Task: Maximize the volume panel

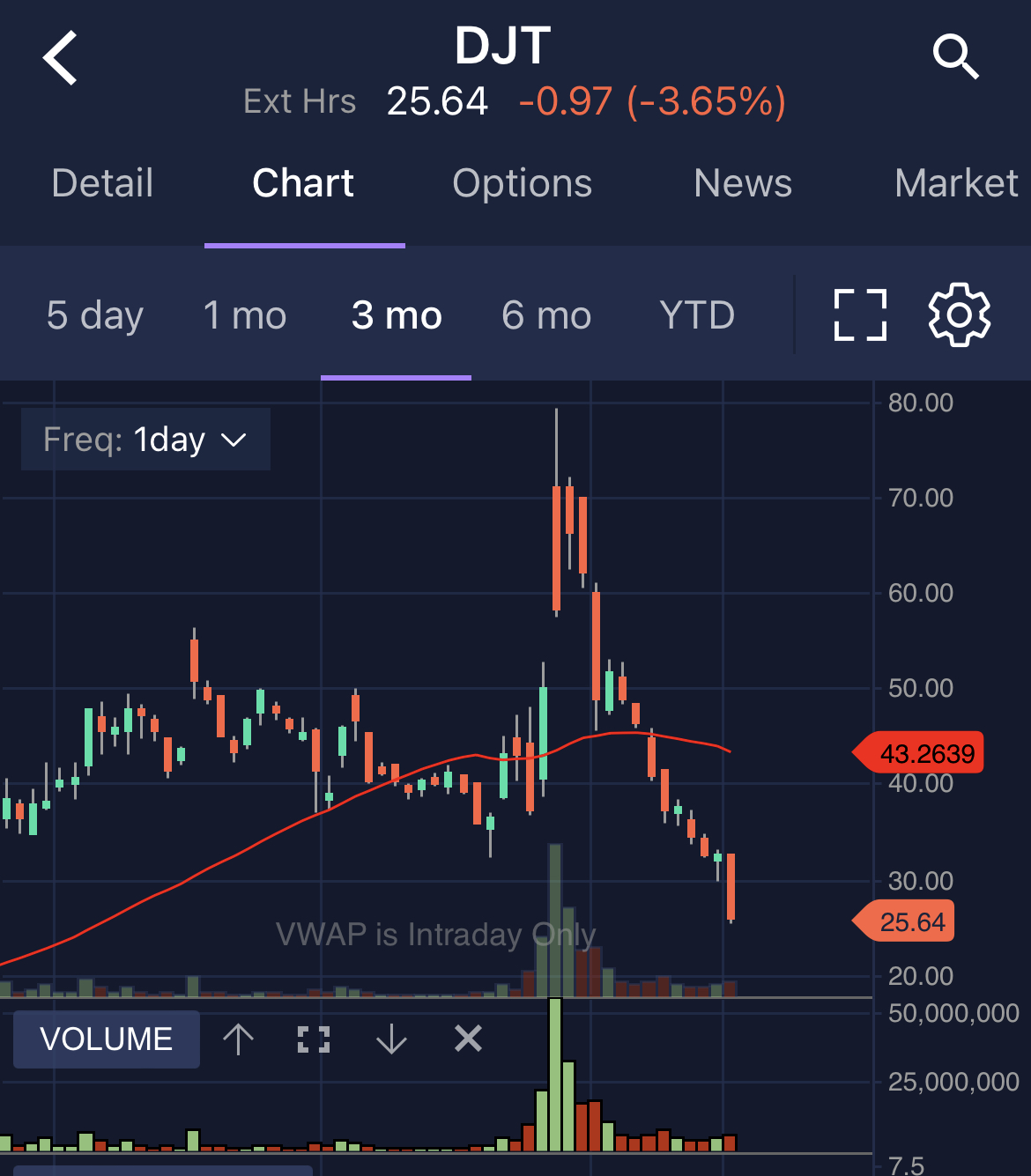Action: (314, 1039)
